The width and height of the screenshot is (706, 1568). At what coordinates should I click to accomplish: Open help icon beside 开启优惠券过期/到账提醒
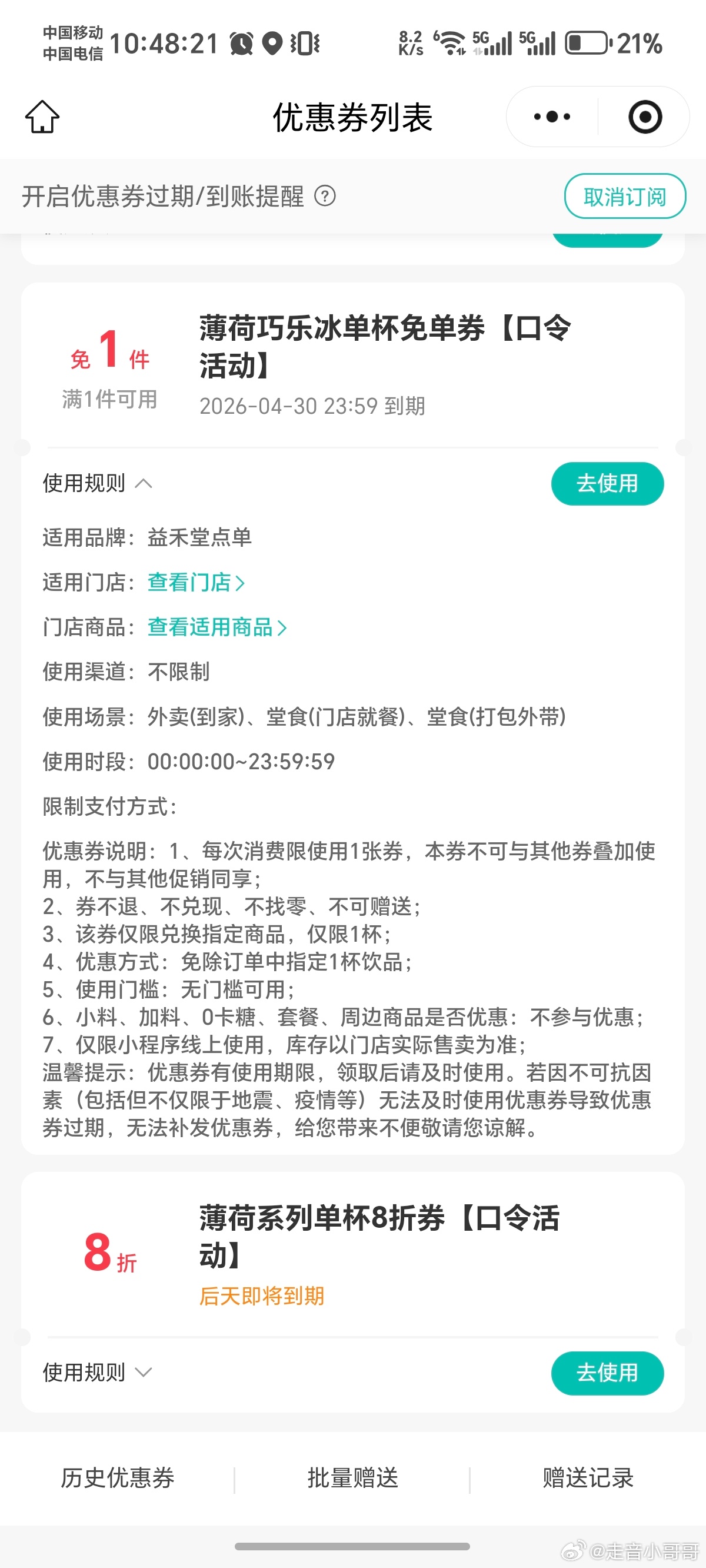coord(325,196)
